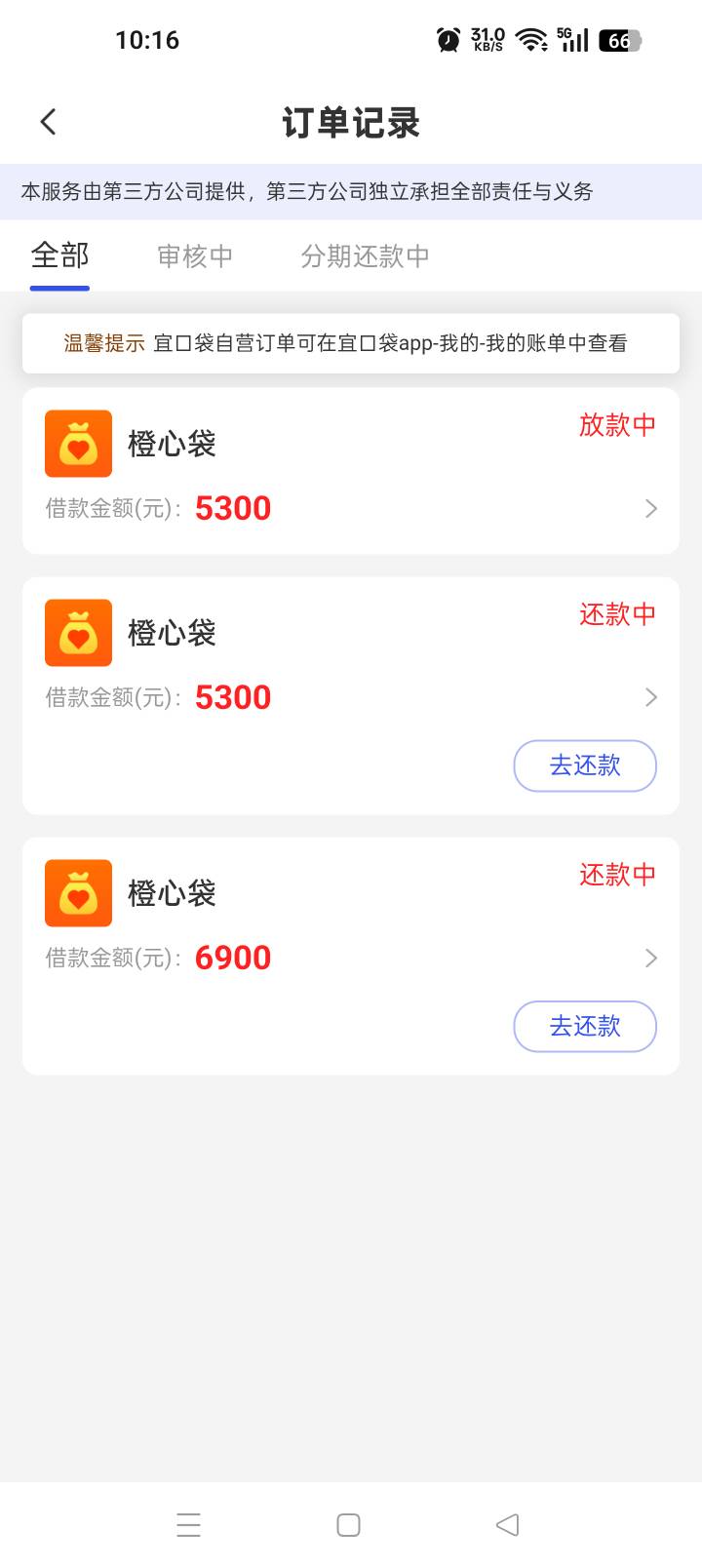Screen dimensions: 702x1568
Task: Open details chevron for 5300 还款中 order
Action: (x=651, y=697)
